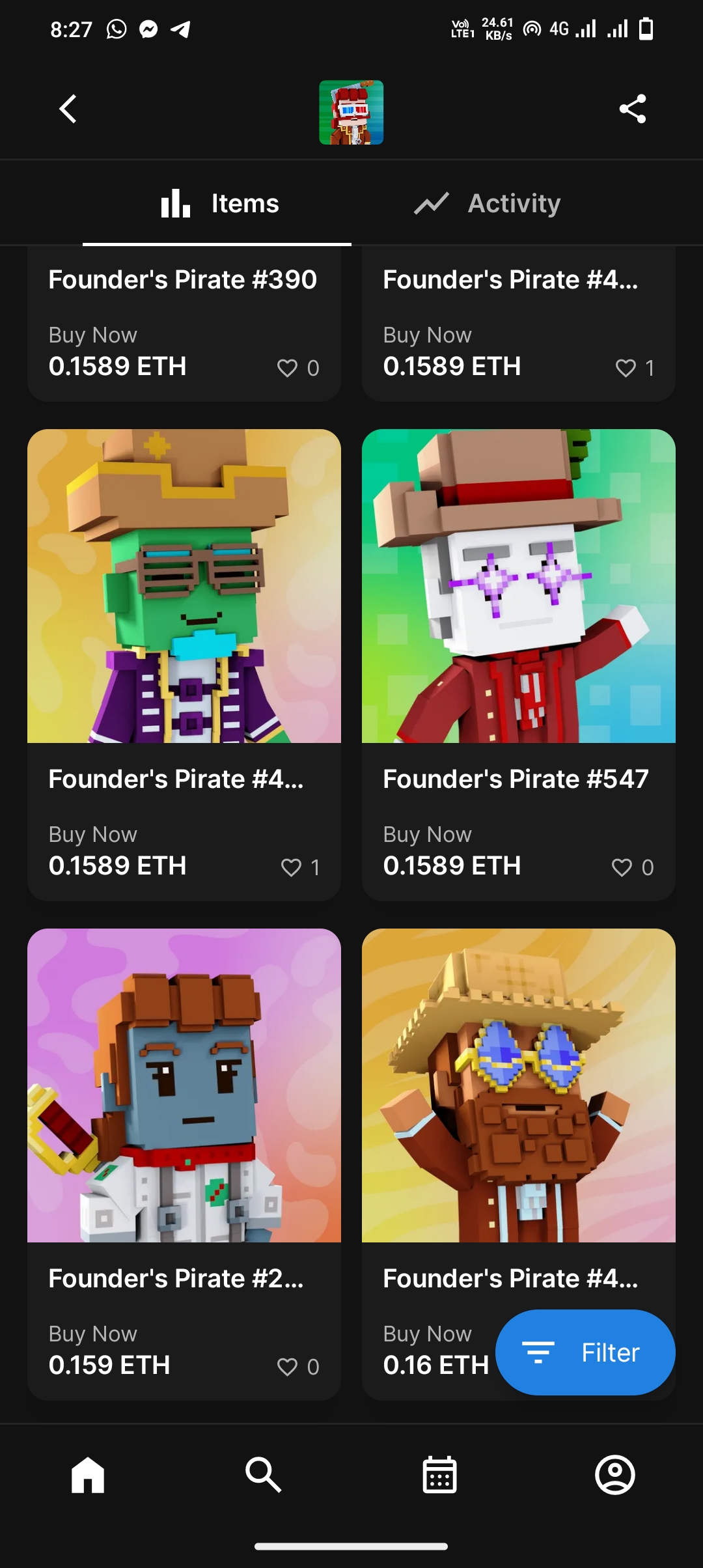The width and height of the screenshot is (703, 1568).
Task: Go to the Home tab
Action: pyautogui.click(x=88, y=1475)
